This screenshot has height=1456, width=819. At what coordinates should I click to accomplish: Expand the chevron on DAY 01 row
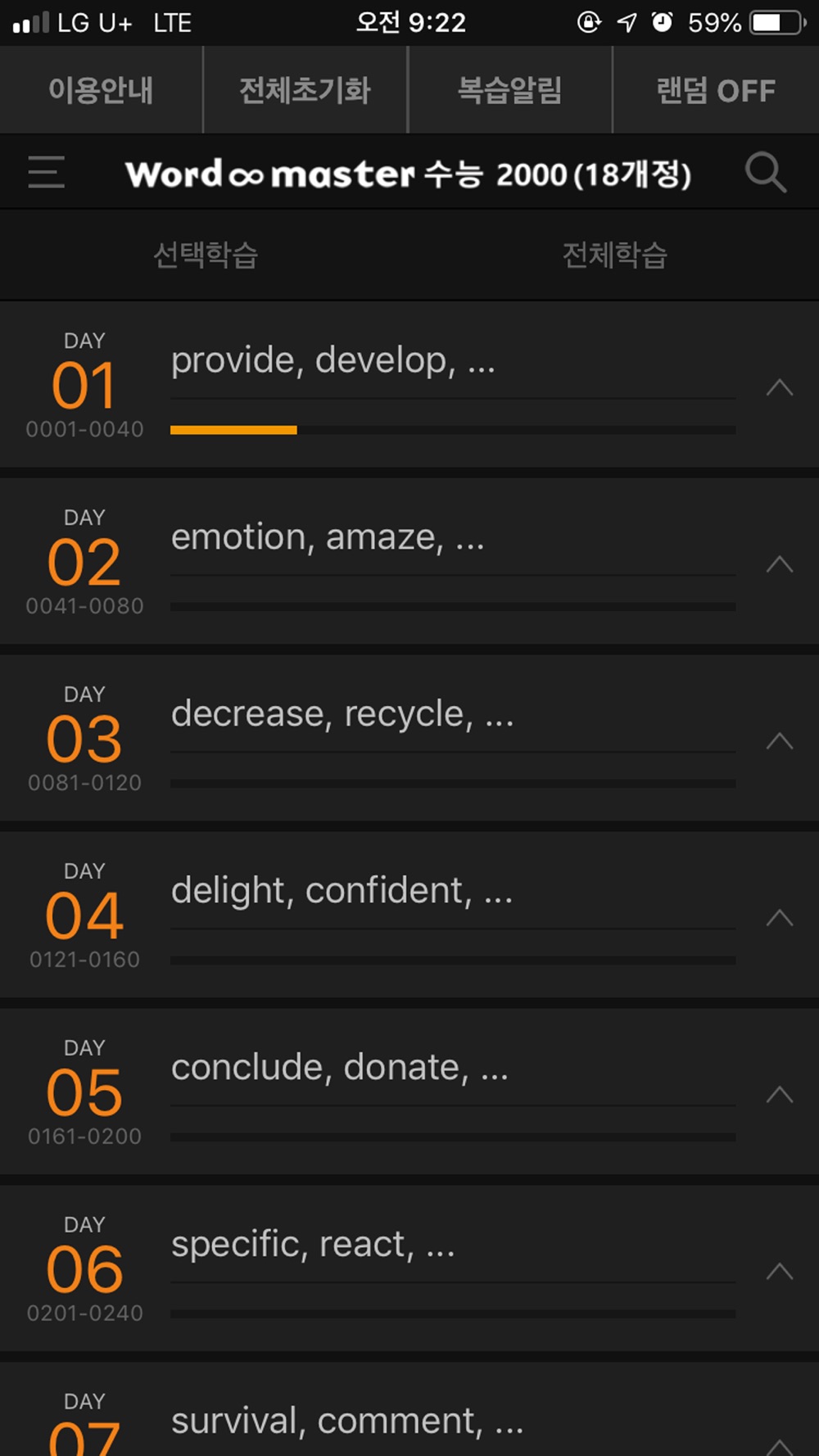[780, 387]
